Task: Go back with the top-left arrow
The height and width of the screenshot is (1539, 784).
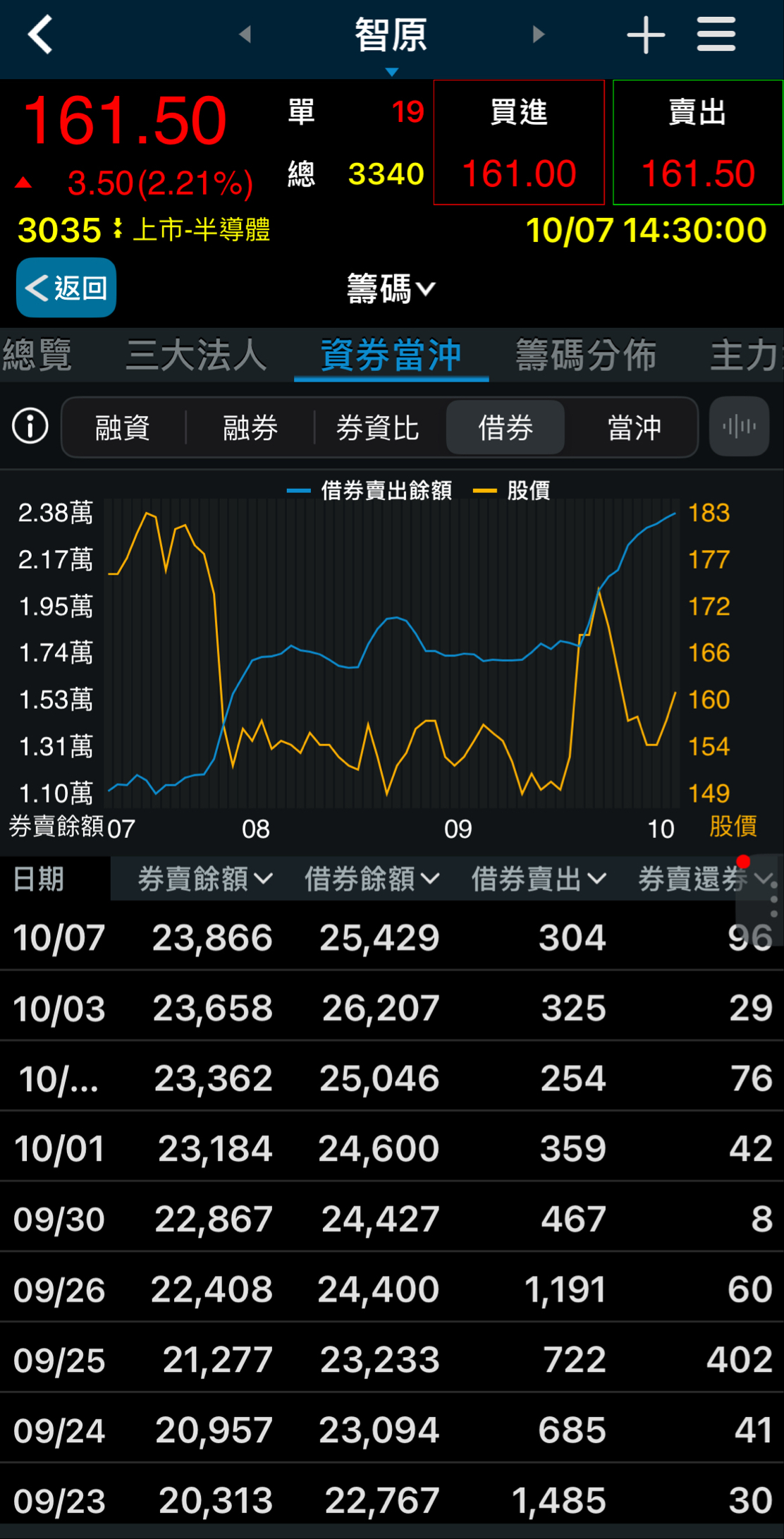Action: (x=40, y=35)
